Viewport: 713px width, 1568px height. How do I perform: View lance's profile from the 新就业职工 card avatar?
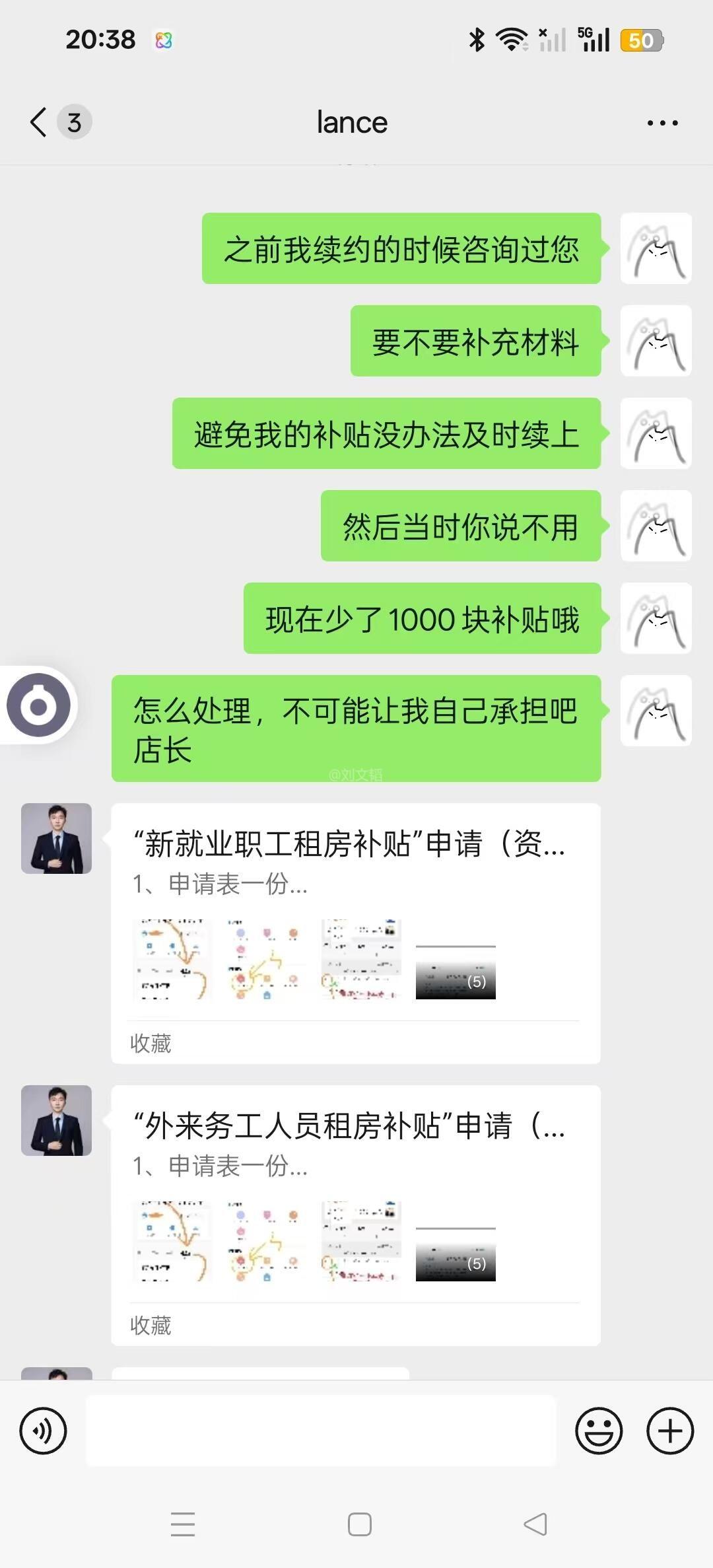pyautogui.click(x=56, y=838)
